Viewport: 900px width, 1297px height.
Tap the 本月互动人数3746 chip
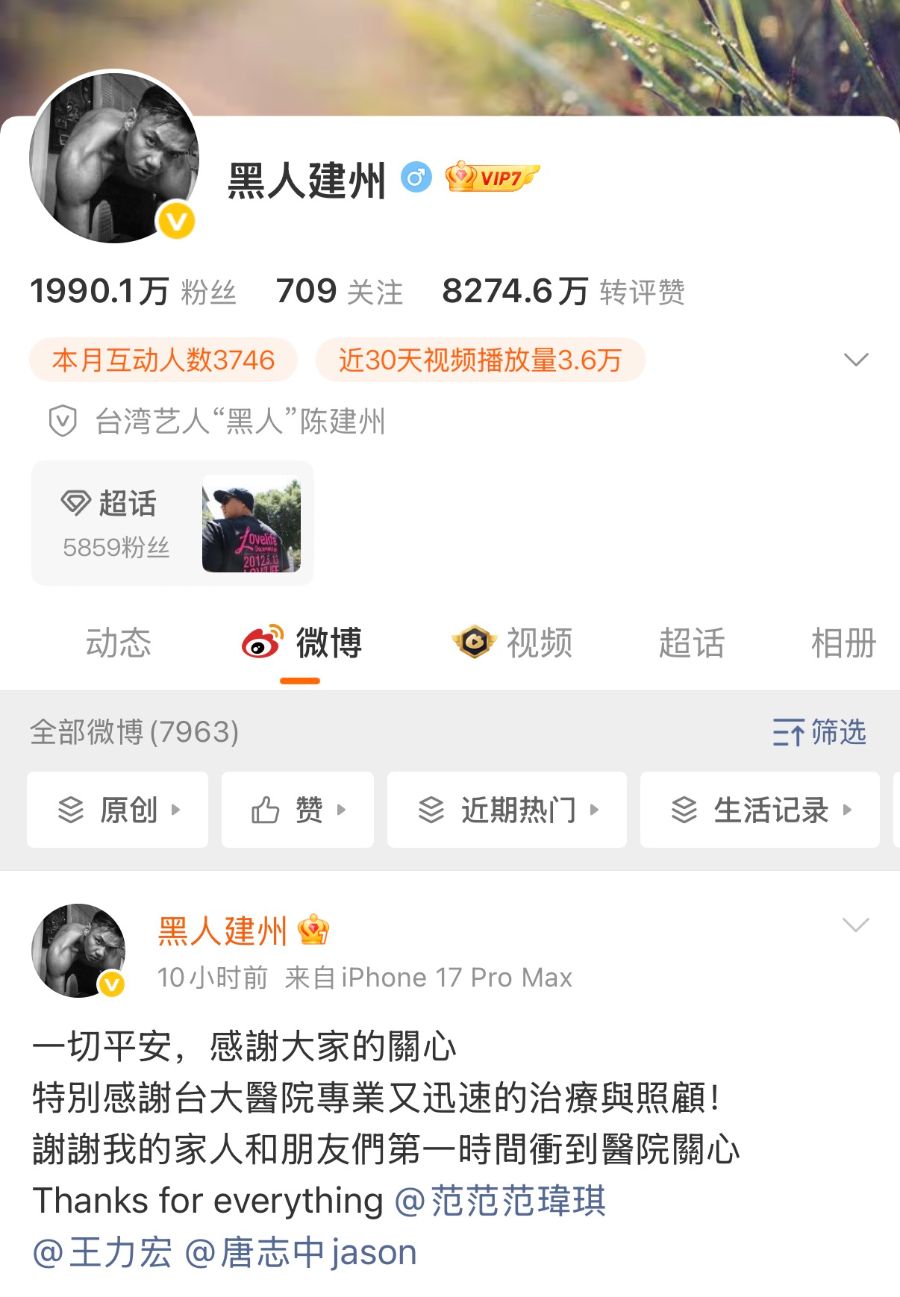pos(163,360)
